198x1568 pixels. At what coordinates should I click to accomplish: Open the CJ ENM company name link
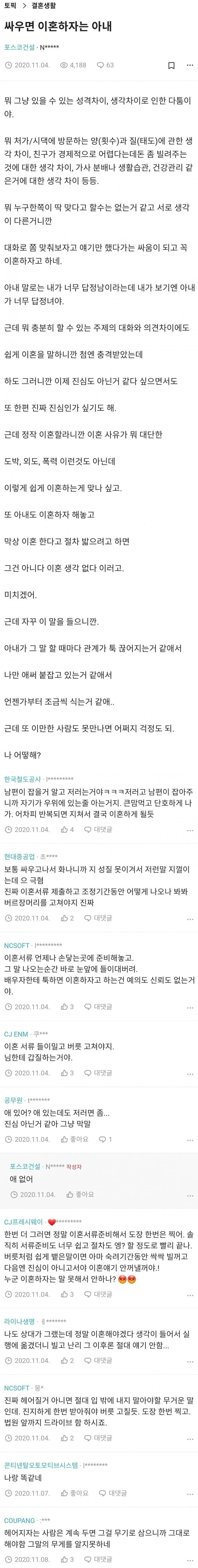coord(16,1034)
